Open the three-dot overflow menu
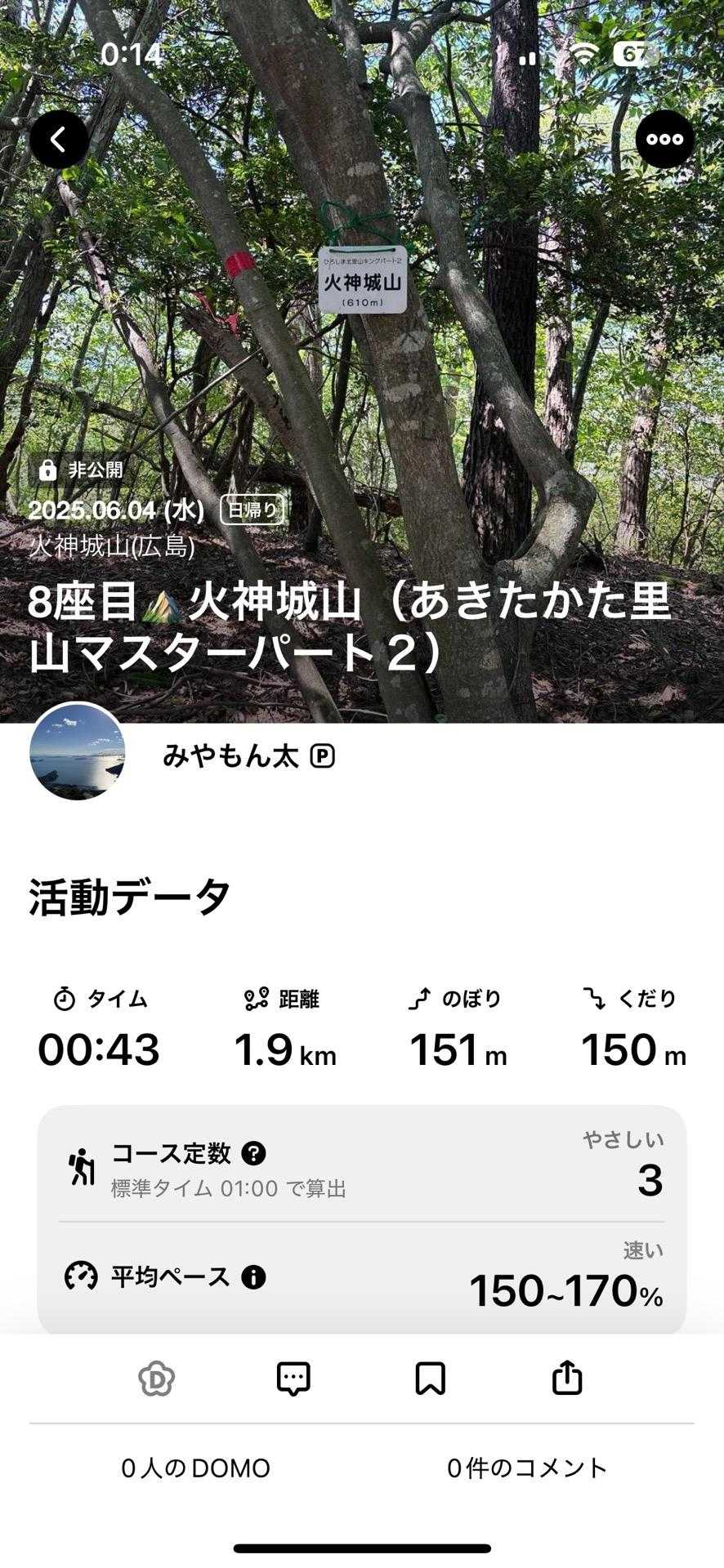Image resolution: width=724 pixels, height=1568 pixels. click(664, 140)
